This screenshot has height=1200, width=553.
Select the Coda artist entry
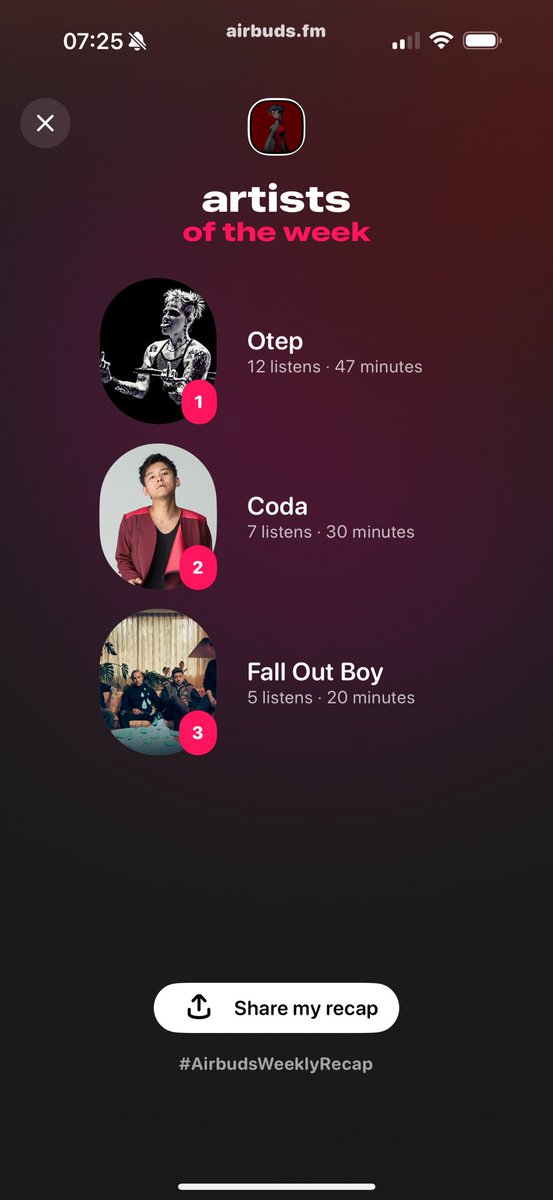tap(276, 517)
